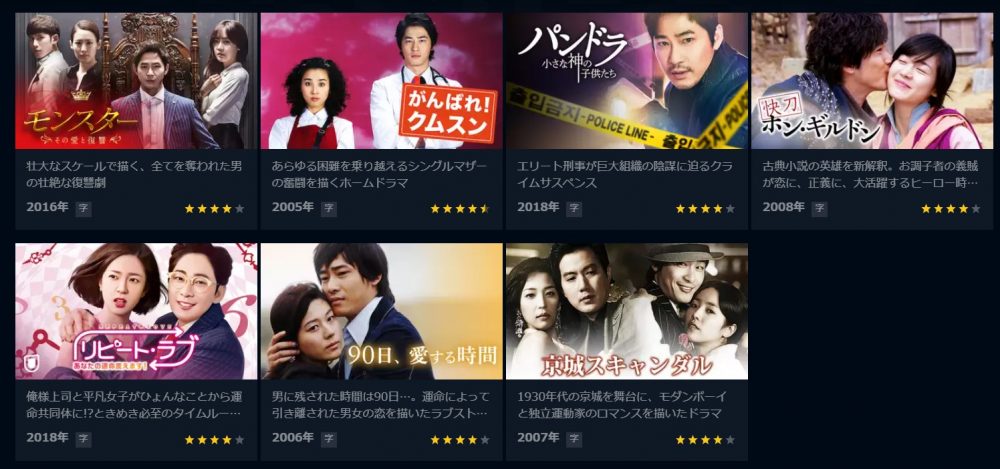View the リピート・ラブ drama card
1000x469 pixels.
click(136, 311)
